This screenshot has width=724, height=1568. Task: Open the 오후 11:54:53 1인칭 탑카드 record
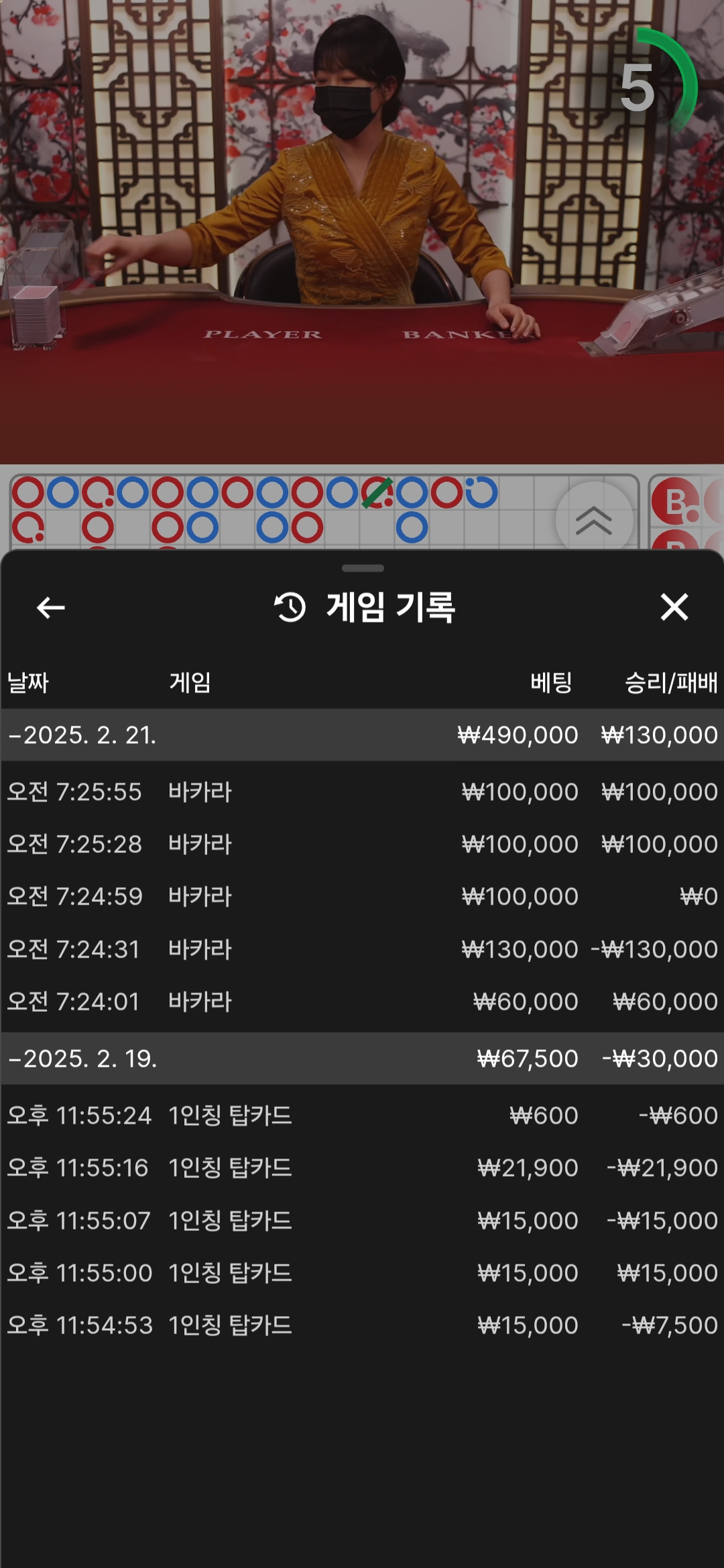point(362,1325)
